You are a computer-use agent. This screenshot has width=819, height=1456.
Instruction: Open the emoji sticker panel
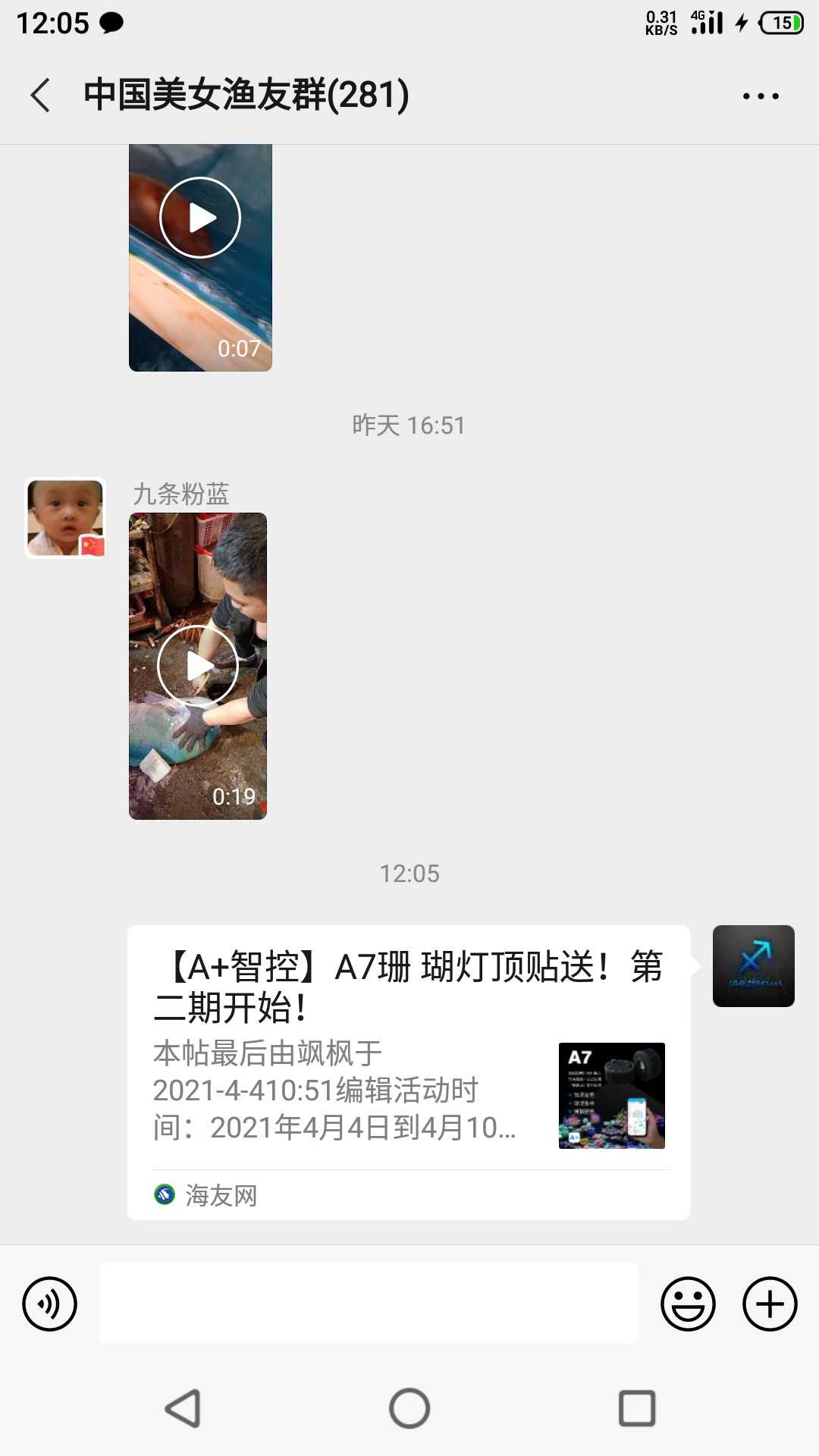click(688, 1304)
